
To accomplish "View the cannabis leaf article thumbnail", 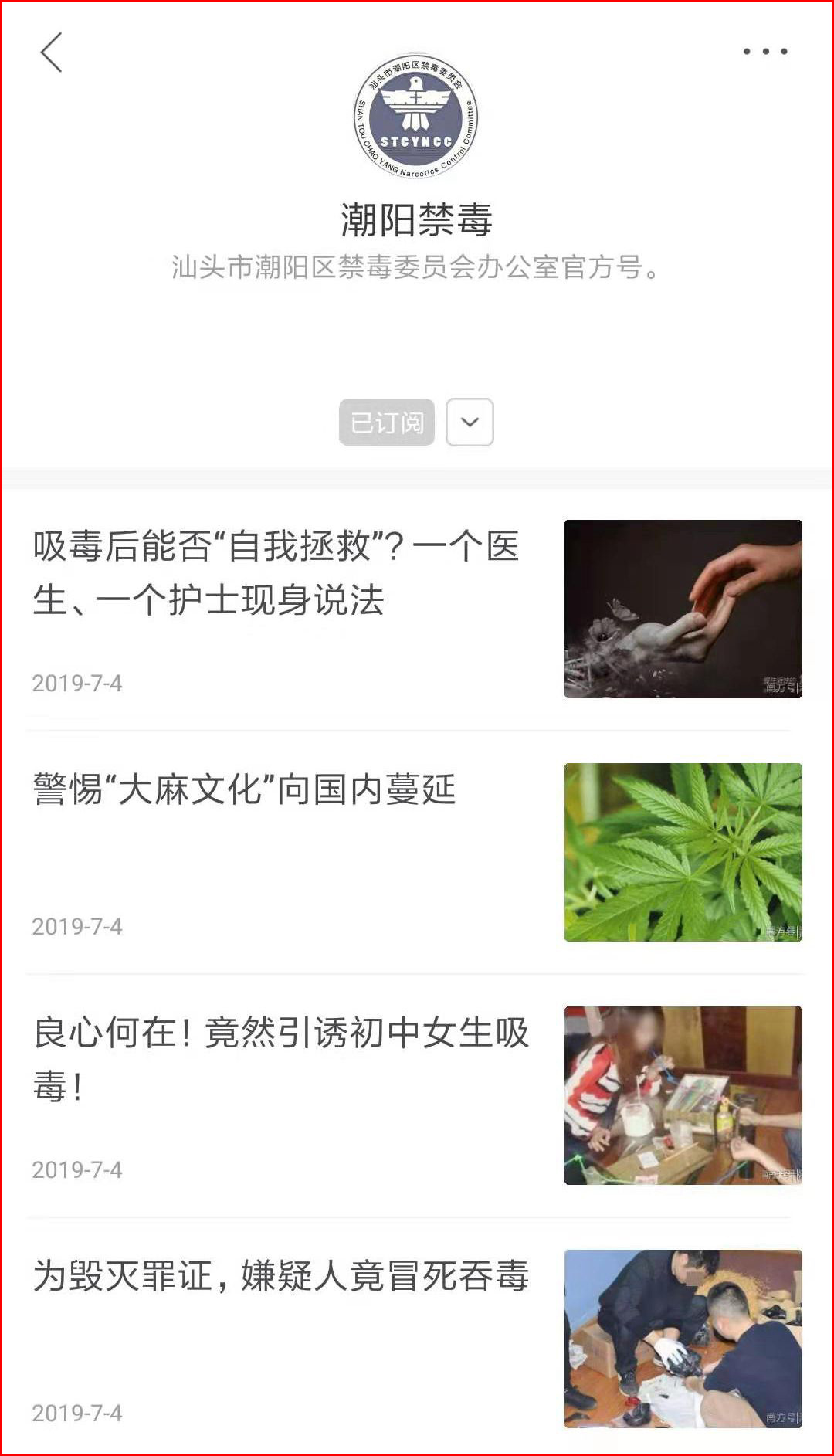I will coord(683,852).
